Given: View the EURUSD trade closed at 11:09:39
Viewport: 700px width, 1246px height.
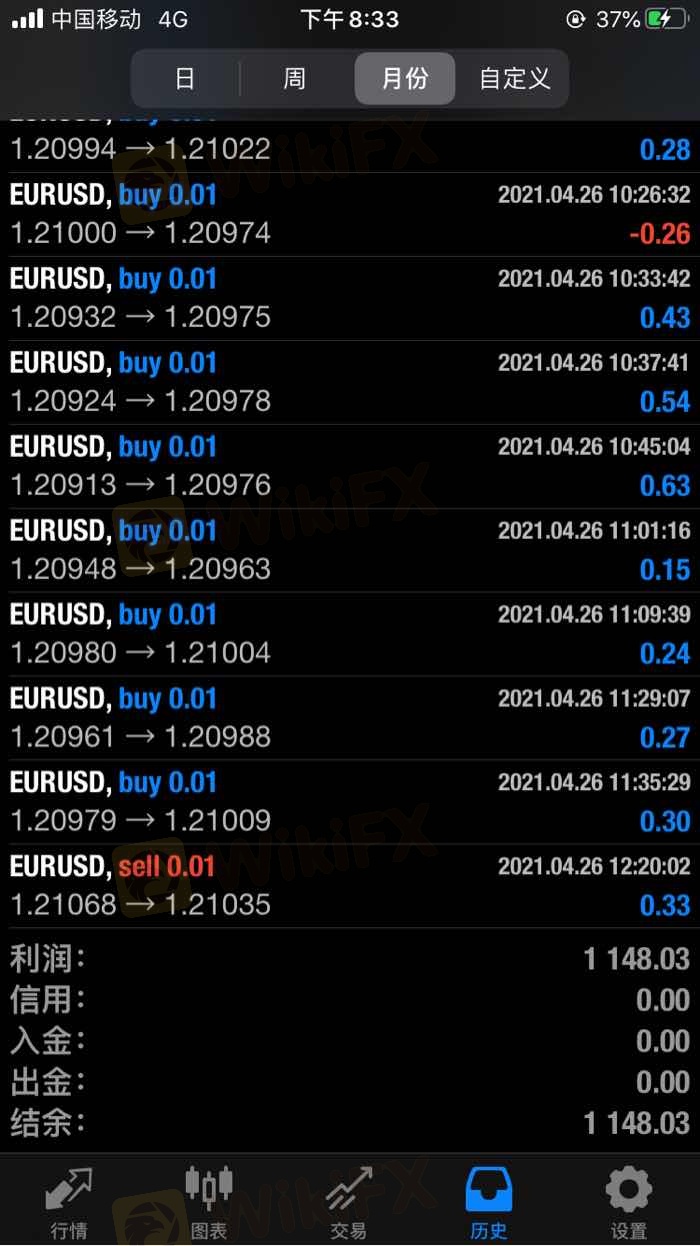Looking at the screenshot, I should coord(350,634).
